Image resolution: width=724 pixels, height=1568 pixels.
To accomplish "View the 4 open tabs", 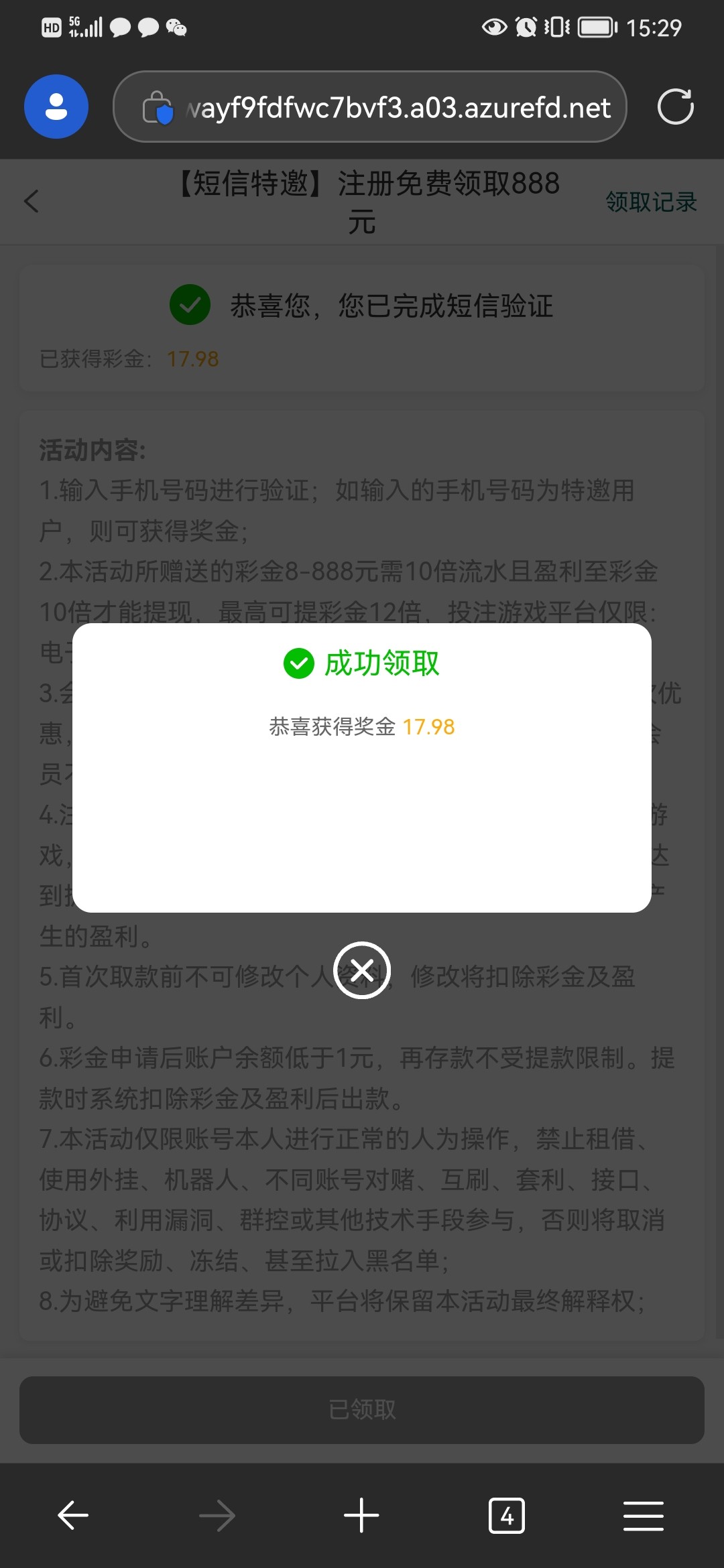I will point(507,1515).
